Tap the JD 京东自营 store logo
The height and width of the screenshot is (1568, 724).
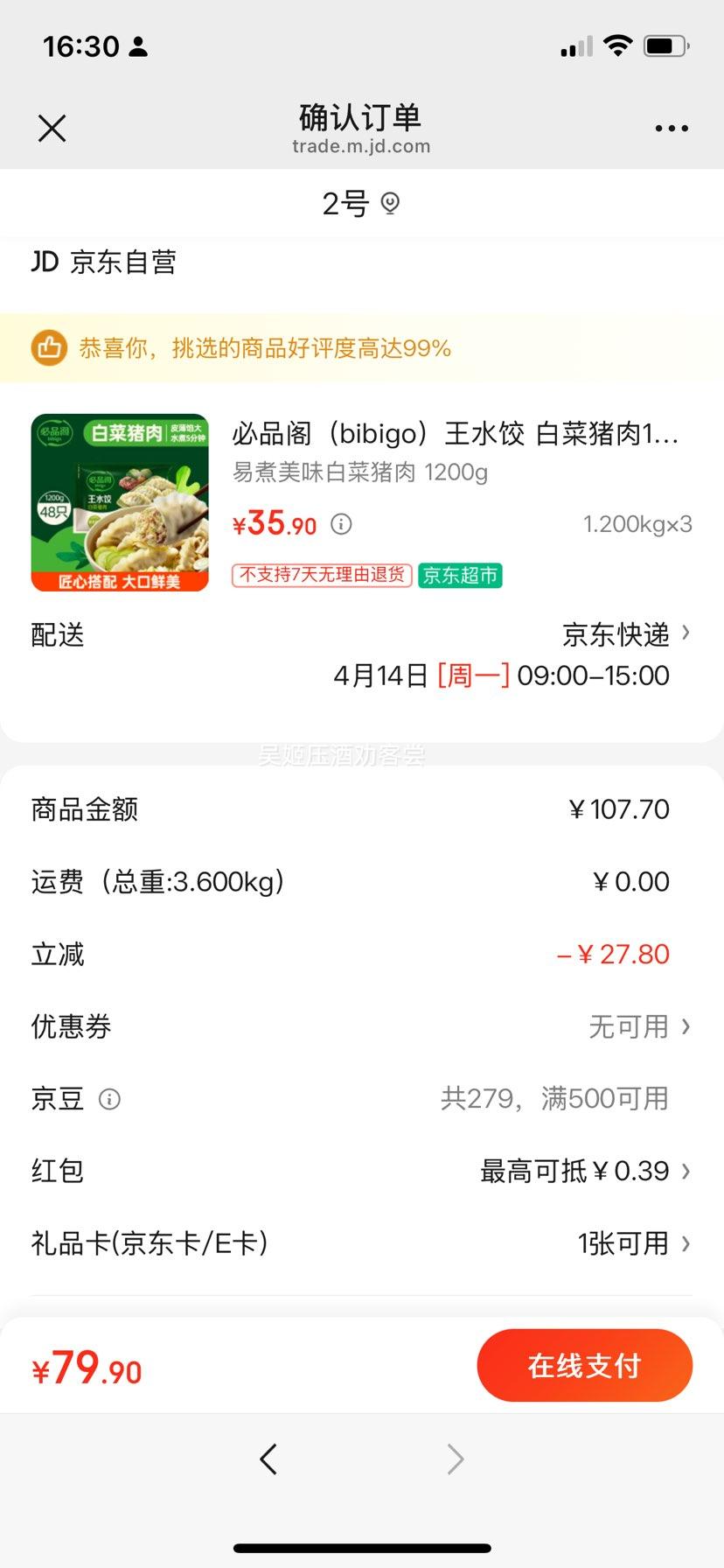click(105, 262)
